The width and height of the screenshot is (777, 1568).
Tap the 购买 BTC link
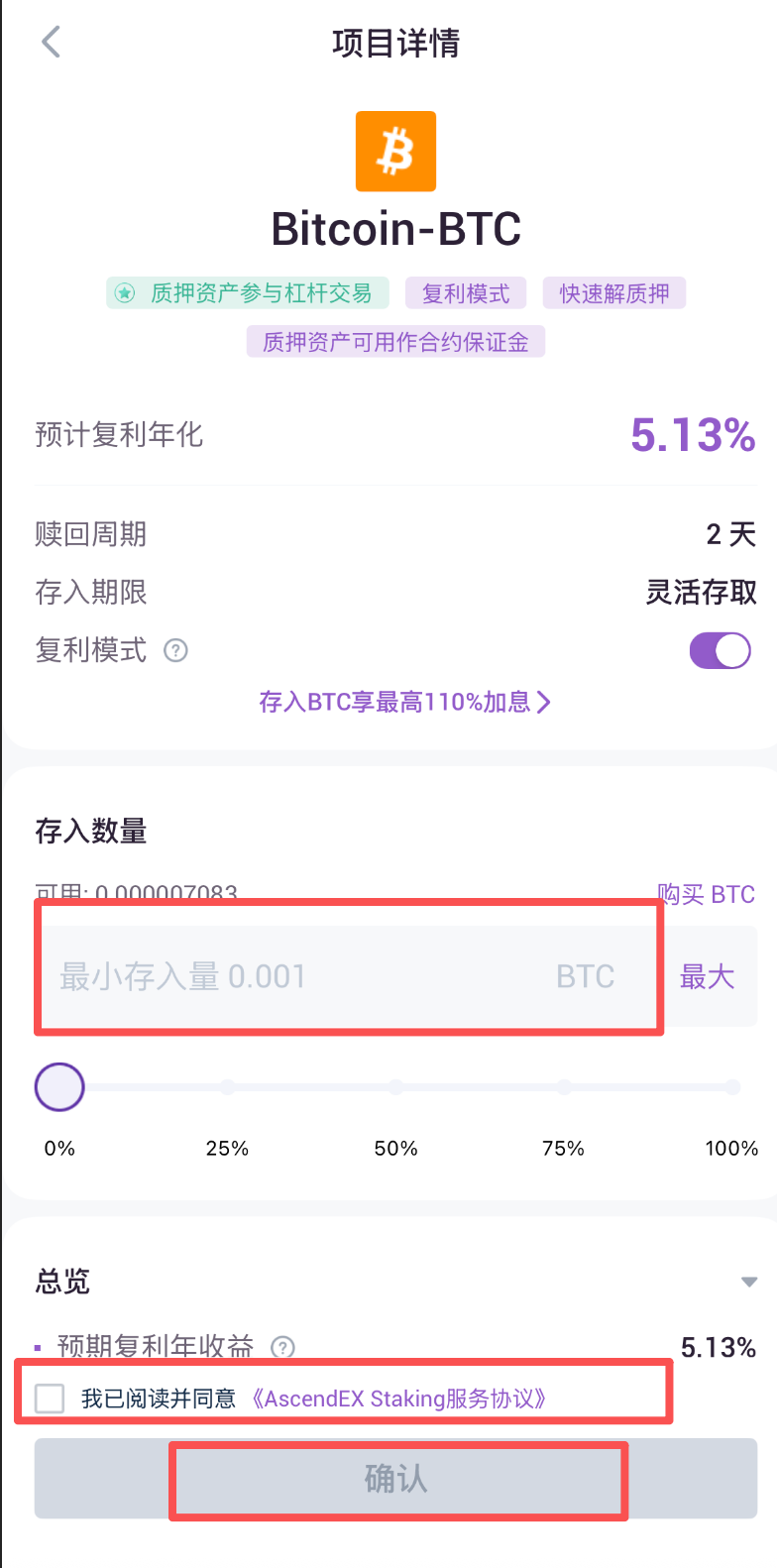point(706,894)
